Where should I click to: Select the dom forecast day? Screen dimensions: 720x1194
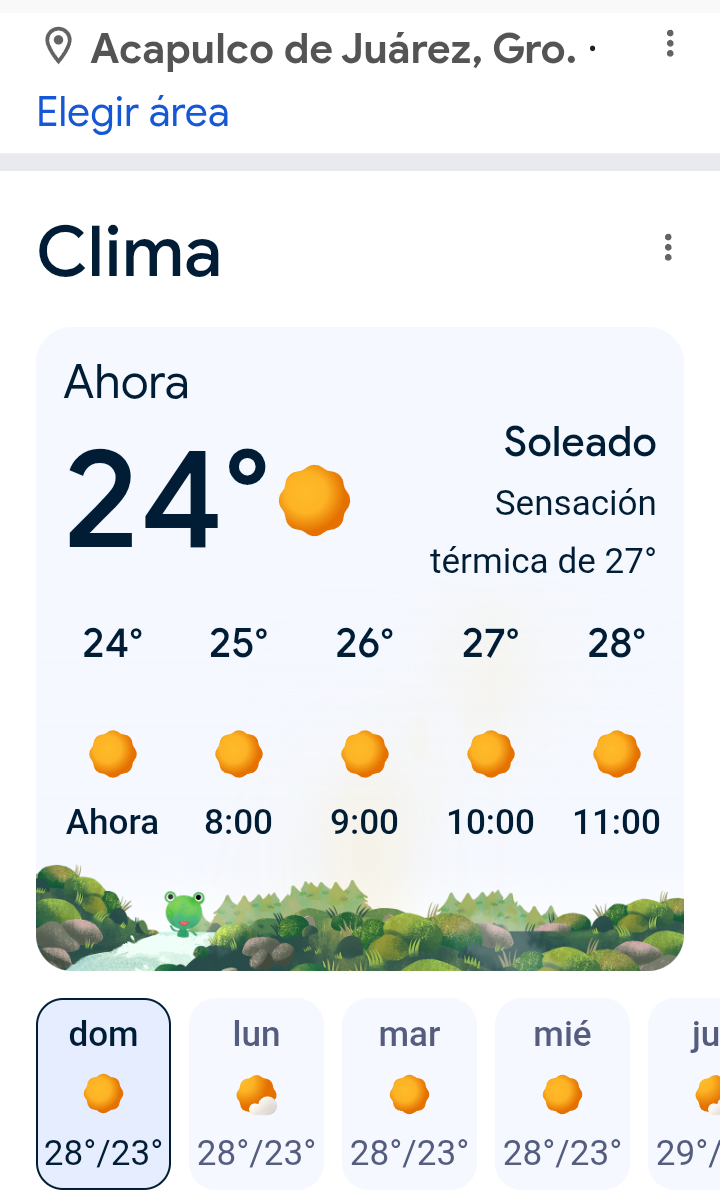tap(104, 1093)
